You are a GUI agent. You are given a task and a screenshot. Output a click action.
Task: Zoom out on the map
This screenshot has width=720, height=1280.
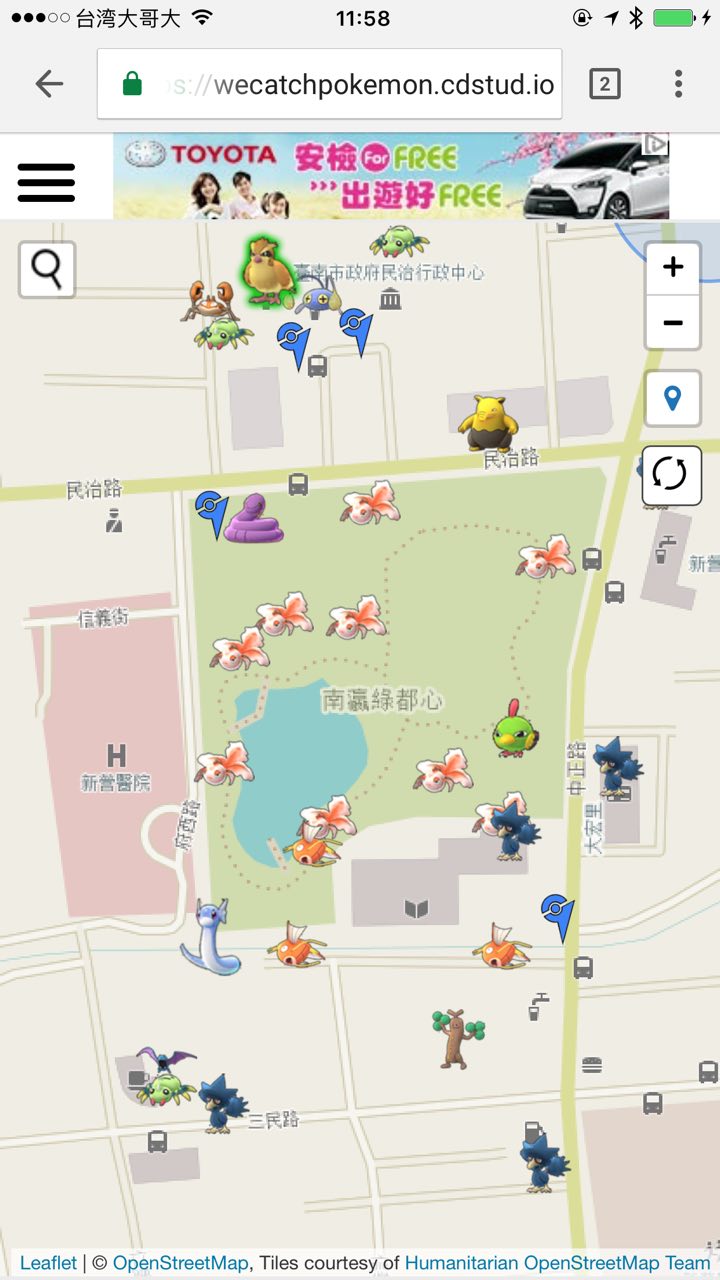click(673, 323)
